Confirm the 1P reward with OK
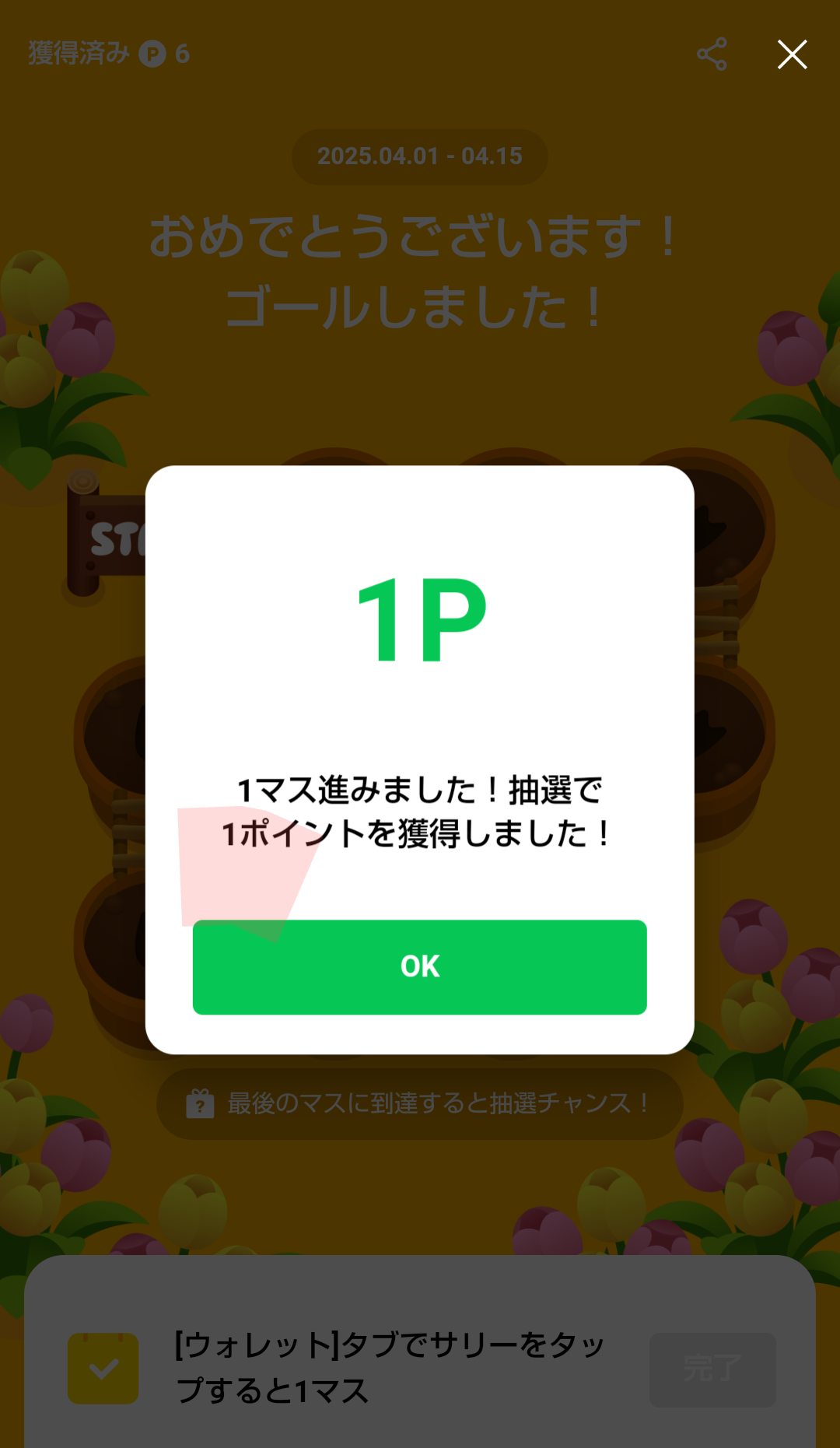 tap(419, 966)
